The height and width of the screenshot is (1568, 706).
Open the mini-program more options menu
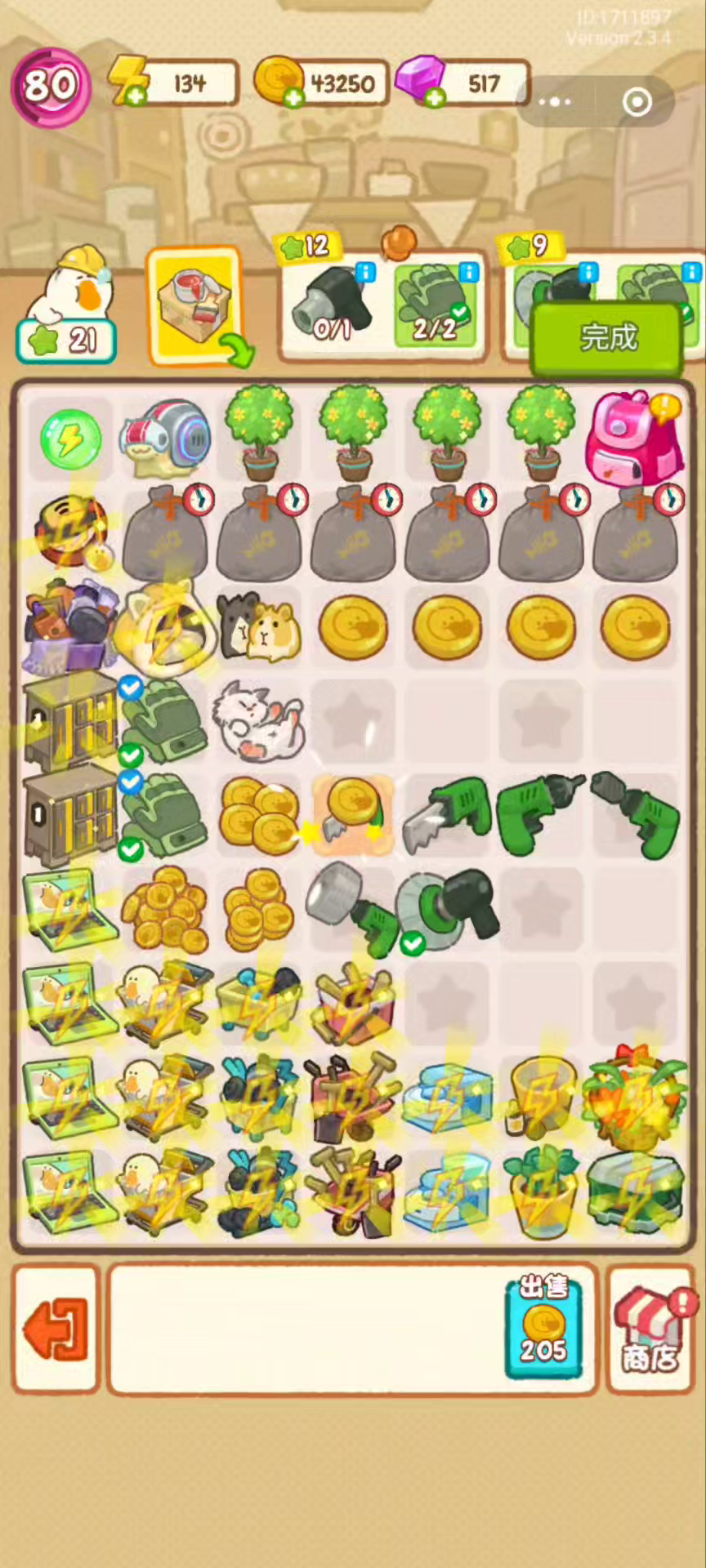pos(555,102)
